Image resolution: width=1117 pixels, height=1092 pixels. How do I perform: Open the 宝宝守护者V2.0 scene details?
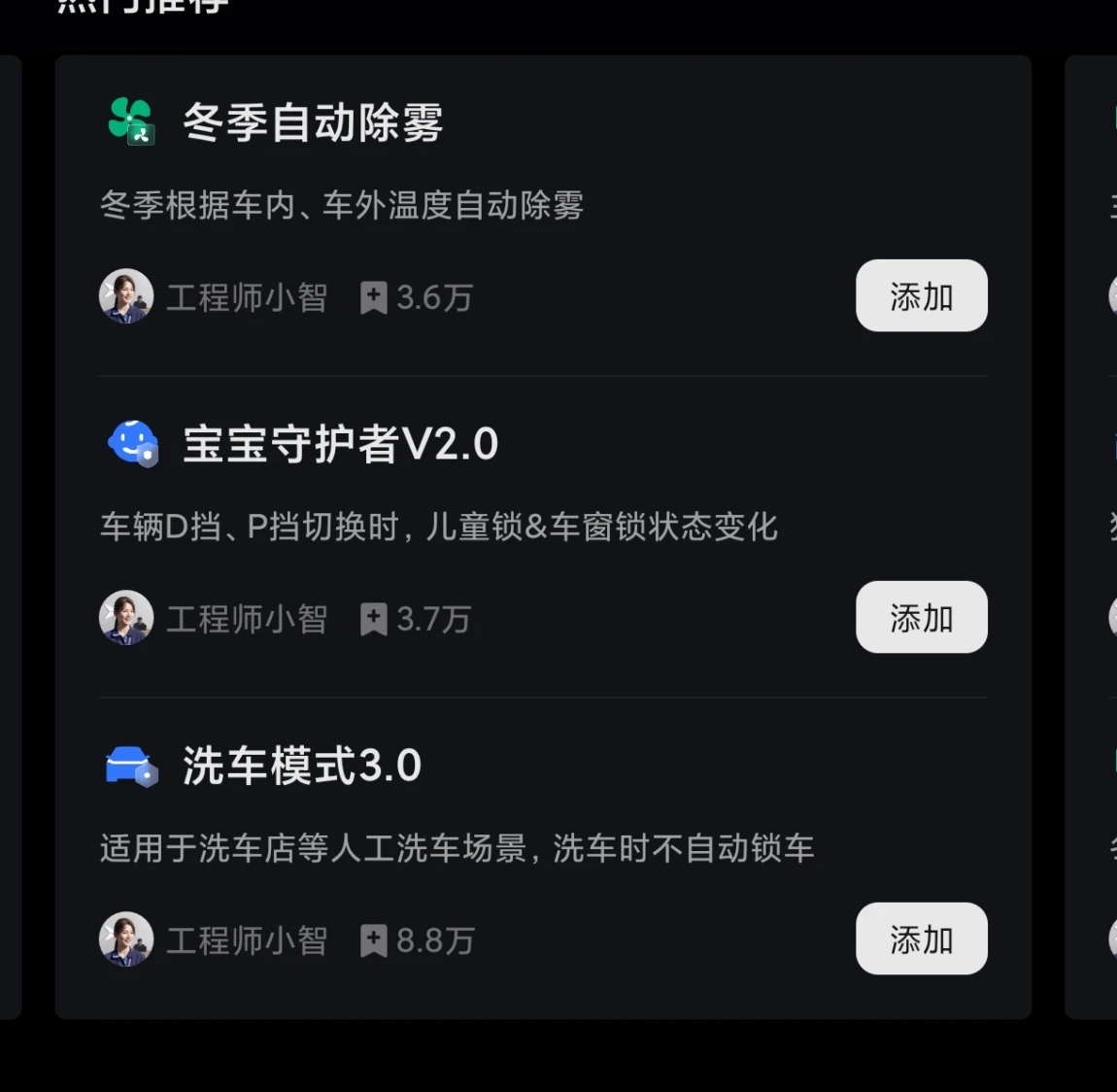click(x=340, y=445)
